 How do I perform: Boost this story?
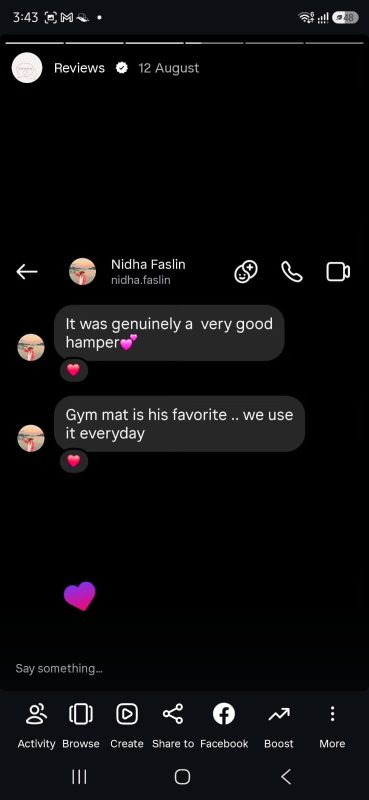(279, 726)
